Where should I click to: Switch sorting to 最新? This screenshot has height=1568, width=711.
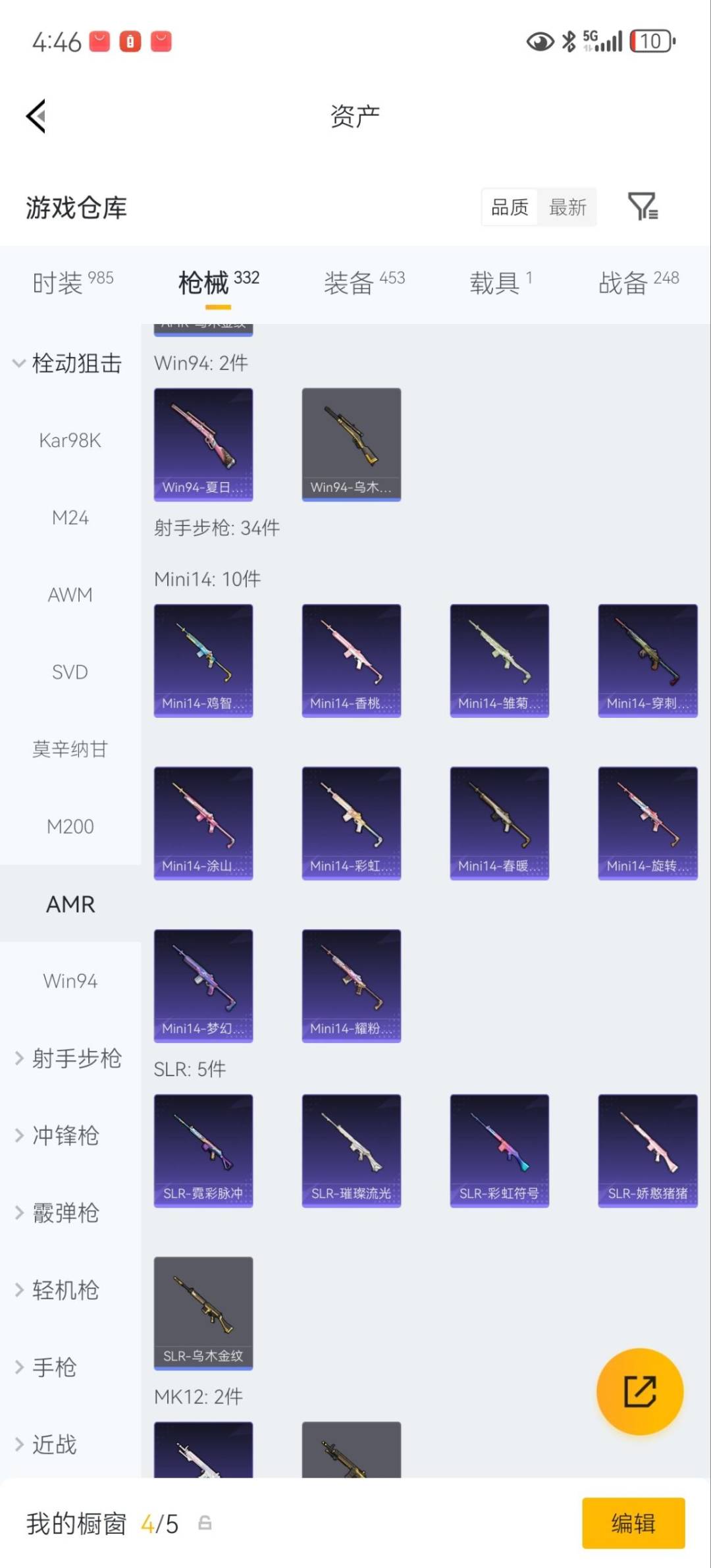point(567,207)
